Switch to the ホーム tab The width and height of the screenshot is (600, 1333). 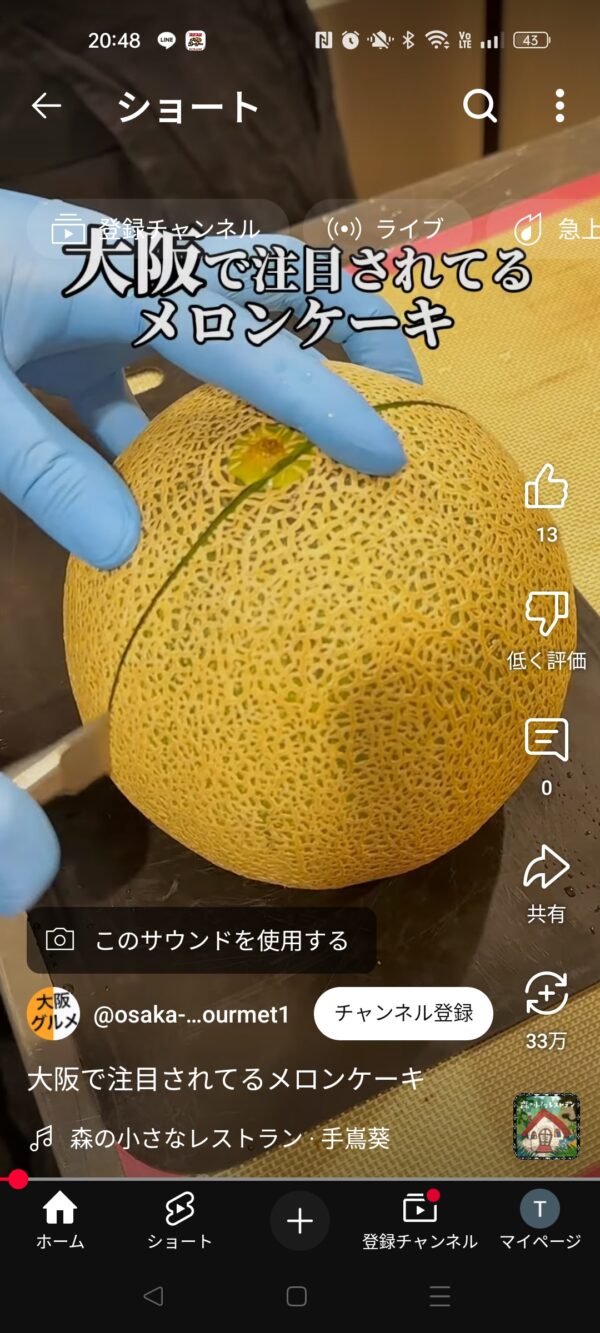(60, 1221)
